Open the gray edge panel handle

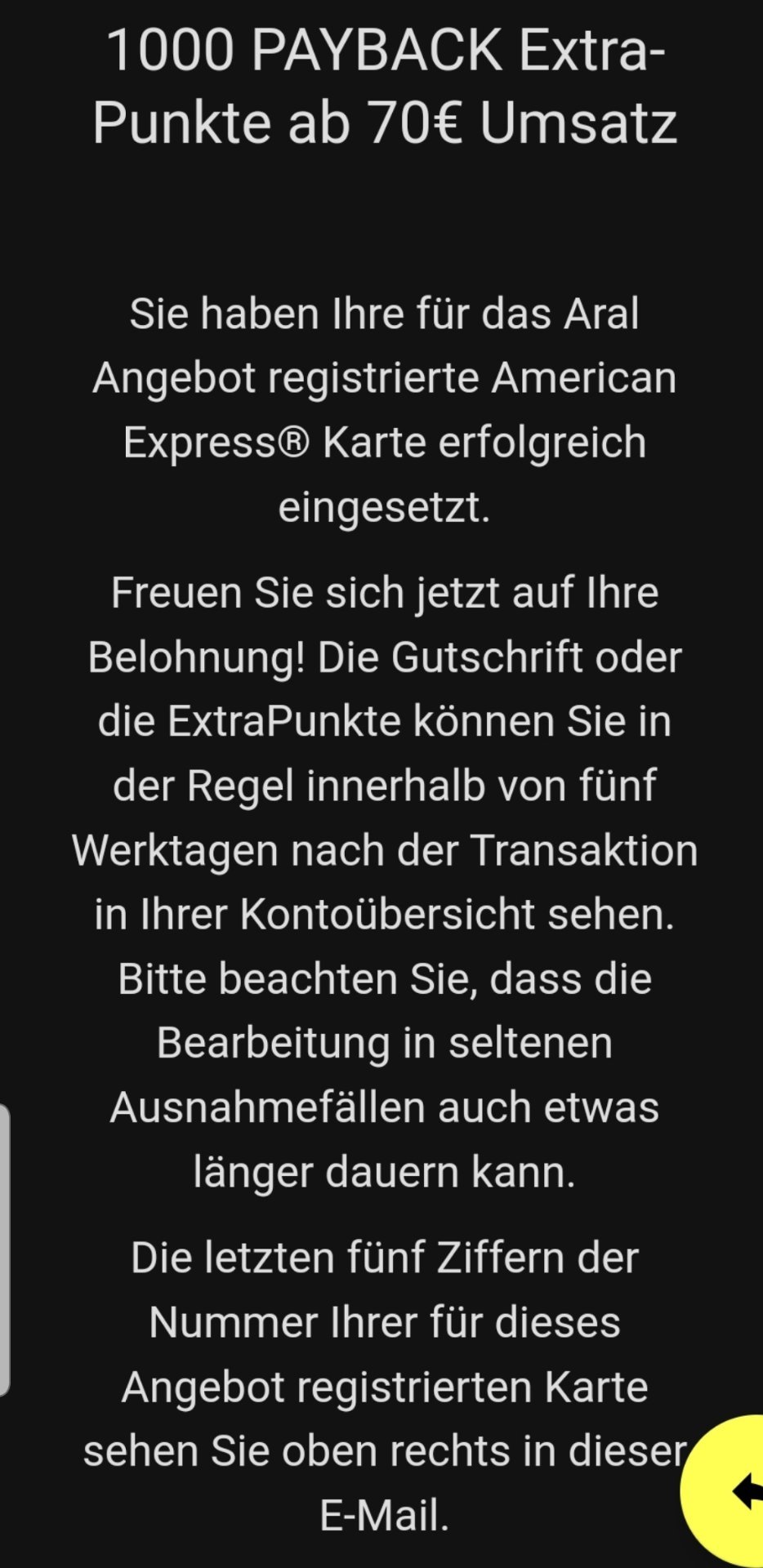(5, 1249)
